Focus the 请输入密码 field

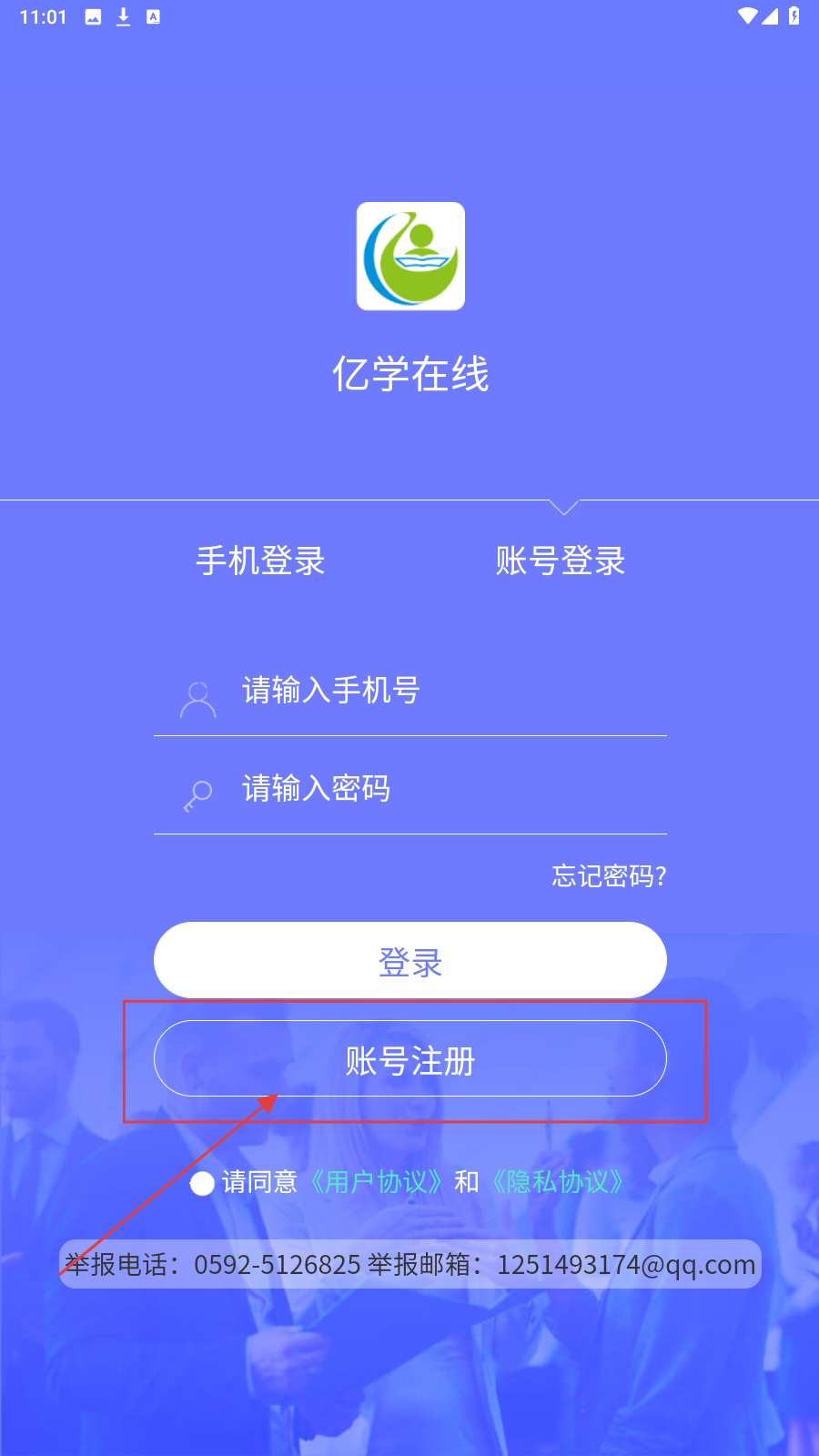(x=437, y=789)
